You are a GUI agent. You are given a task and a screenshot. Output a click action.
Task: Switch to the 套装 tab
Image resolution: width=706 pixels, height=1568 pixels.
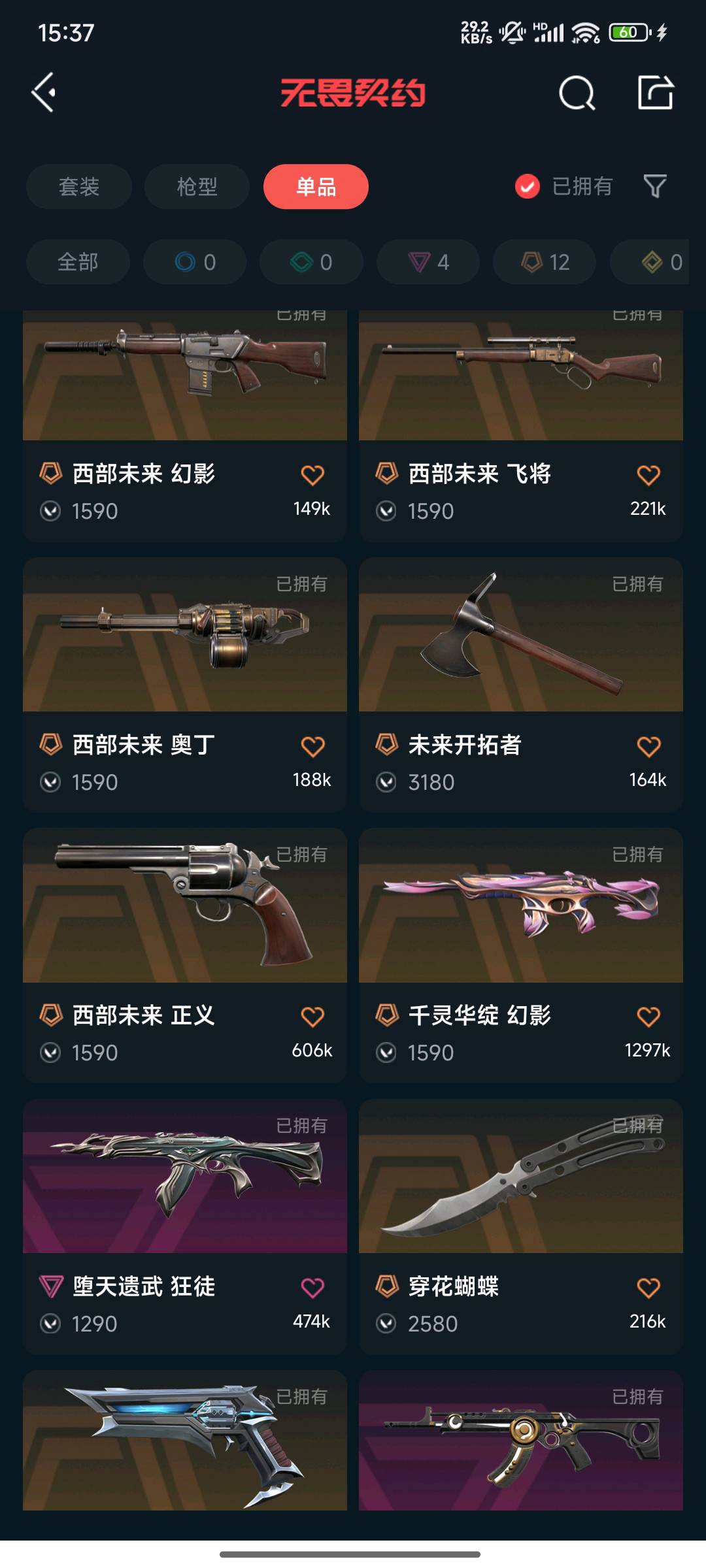[x=79, y=187]
